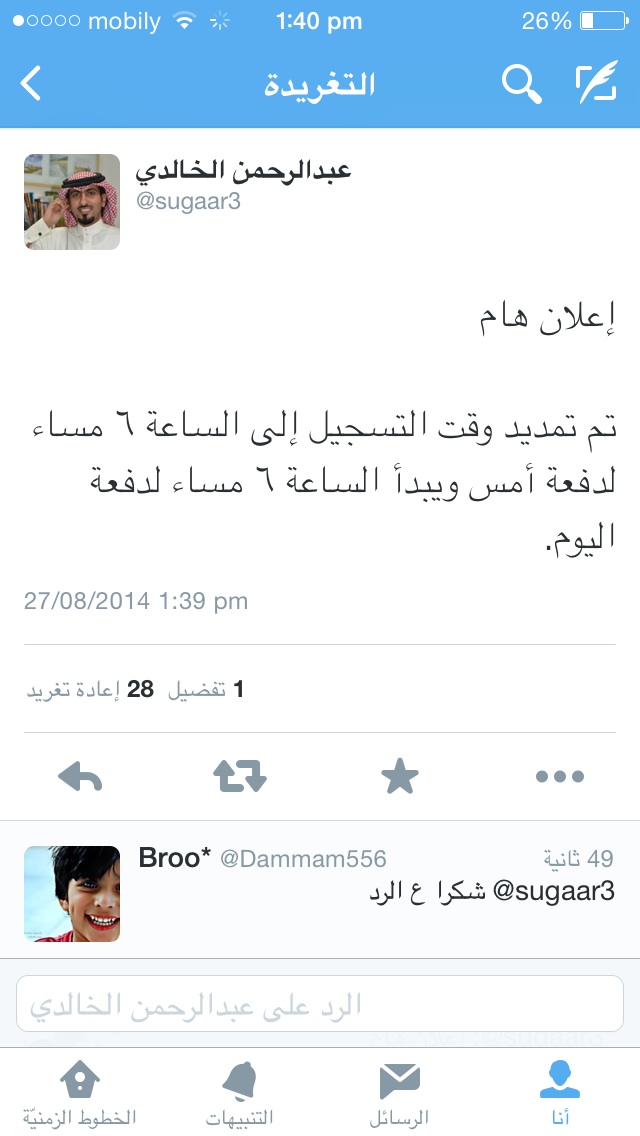Switch to the الرسائل messages tab
The width and height of the screenshot is (640, 1136).
[x=399, y=1094]
